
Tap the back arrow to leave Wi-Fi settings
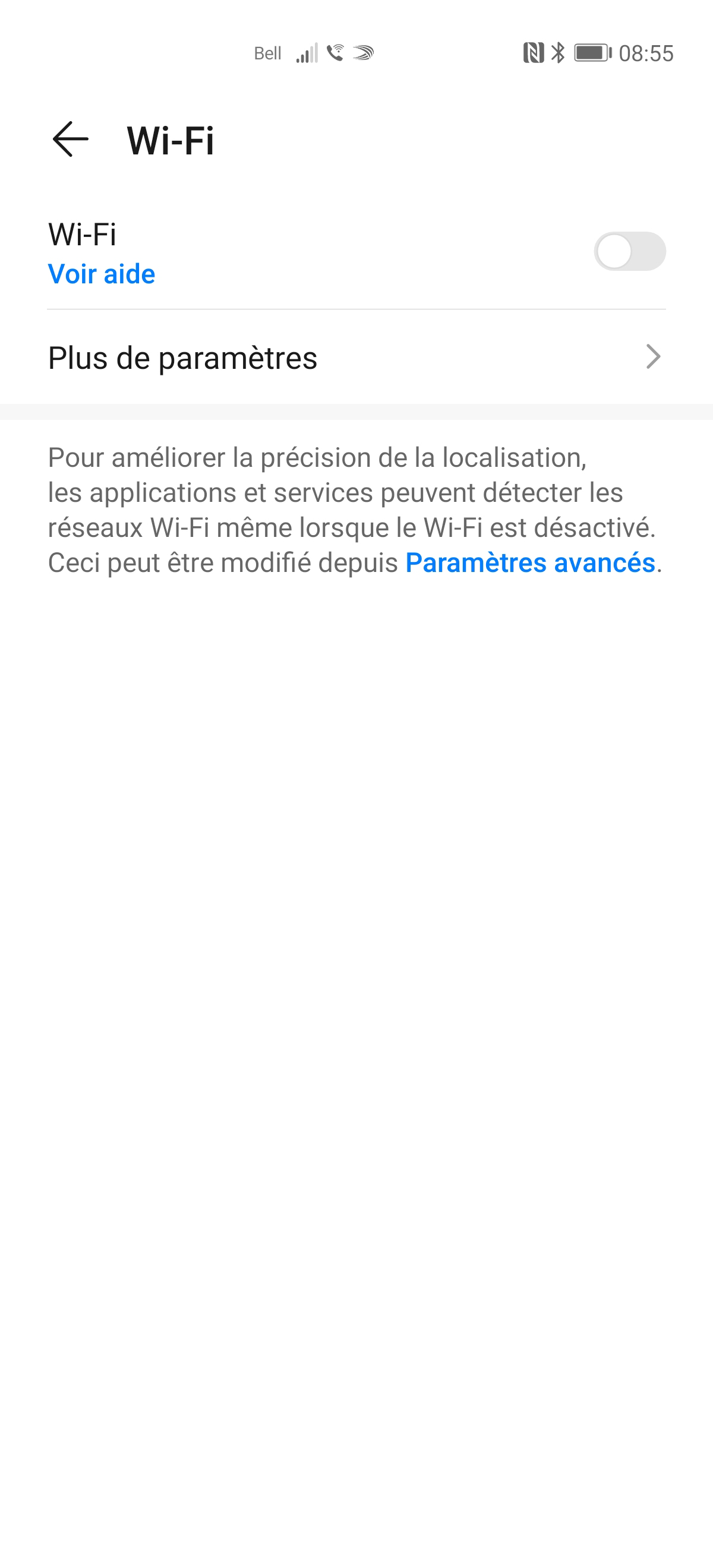70,140
